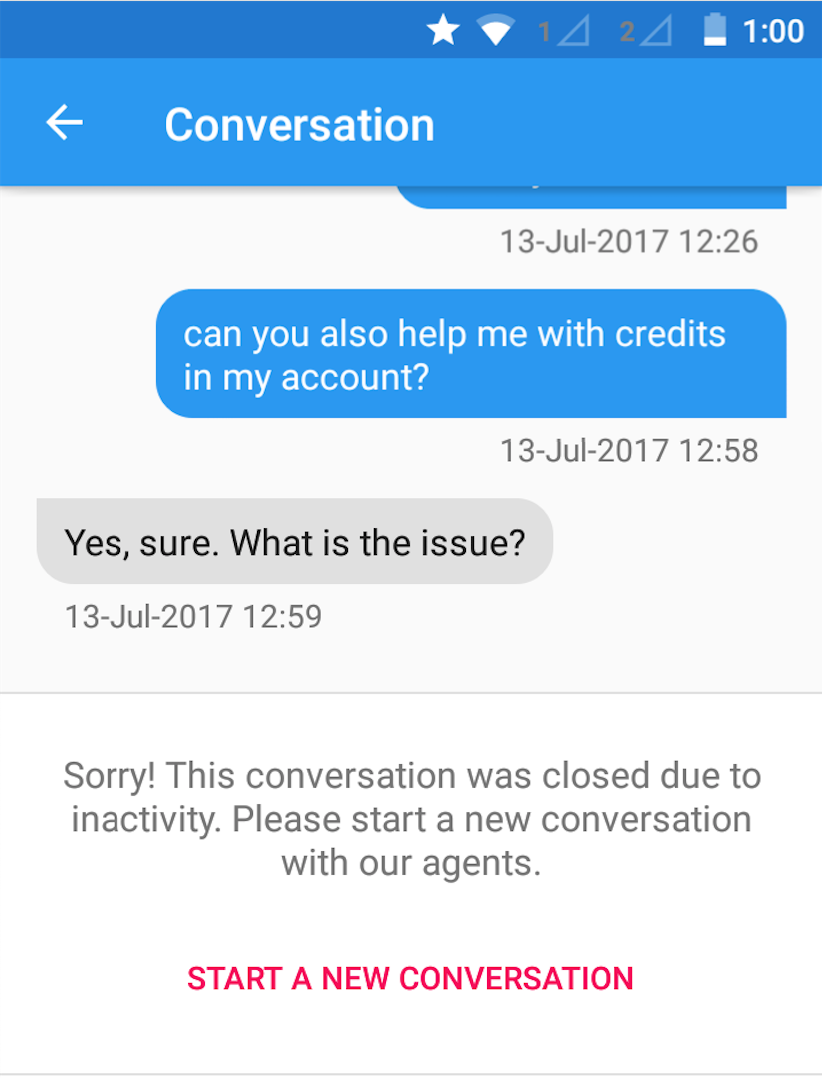Go back using the Conversation header arrow
The image size is (822, 1078).
64,123
